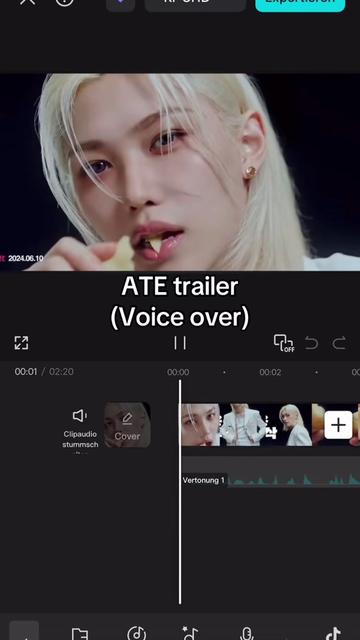Screen dimensions: 360x640
Task: Open the microphone voiceover tool
Action: pyautogui.click(x=247, y=633)
